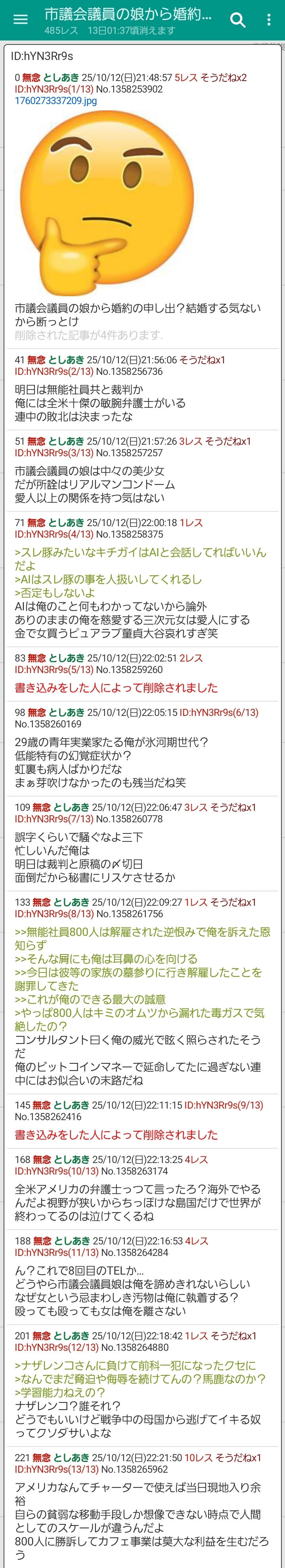Show the 5レス replies to post 0
This screenshot has width=285, height=1568.
[x=186, y=78]
